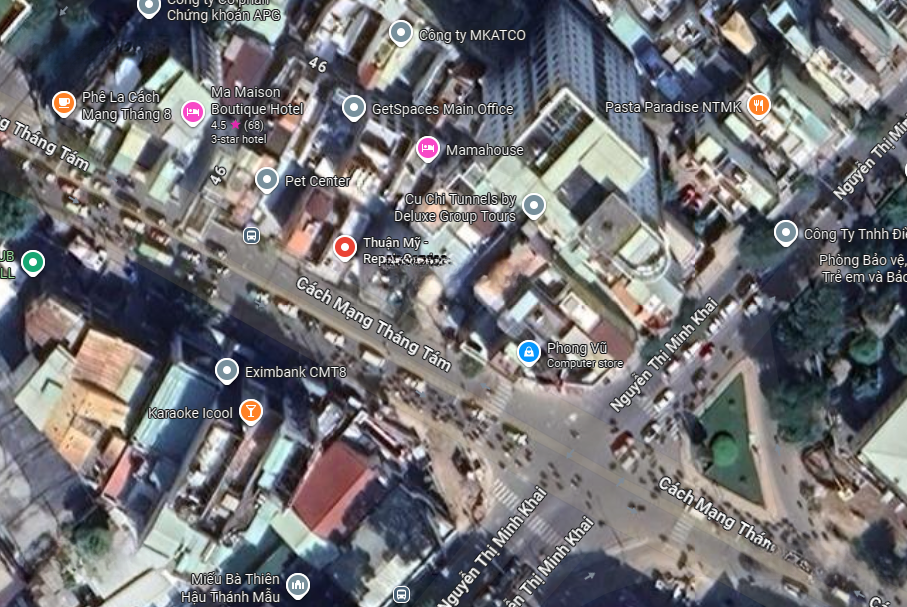Open the Công Ty Tnhh pin

pyautogui.click(x=786, y=233)
